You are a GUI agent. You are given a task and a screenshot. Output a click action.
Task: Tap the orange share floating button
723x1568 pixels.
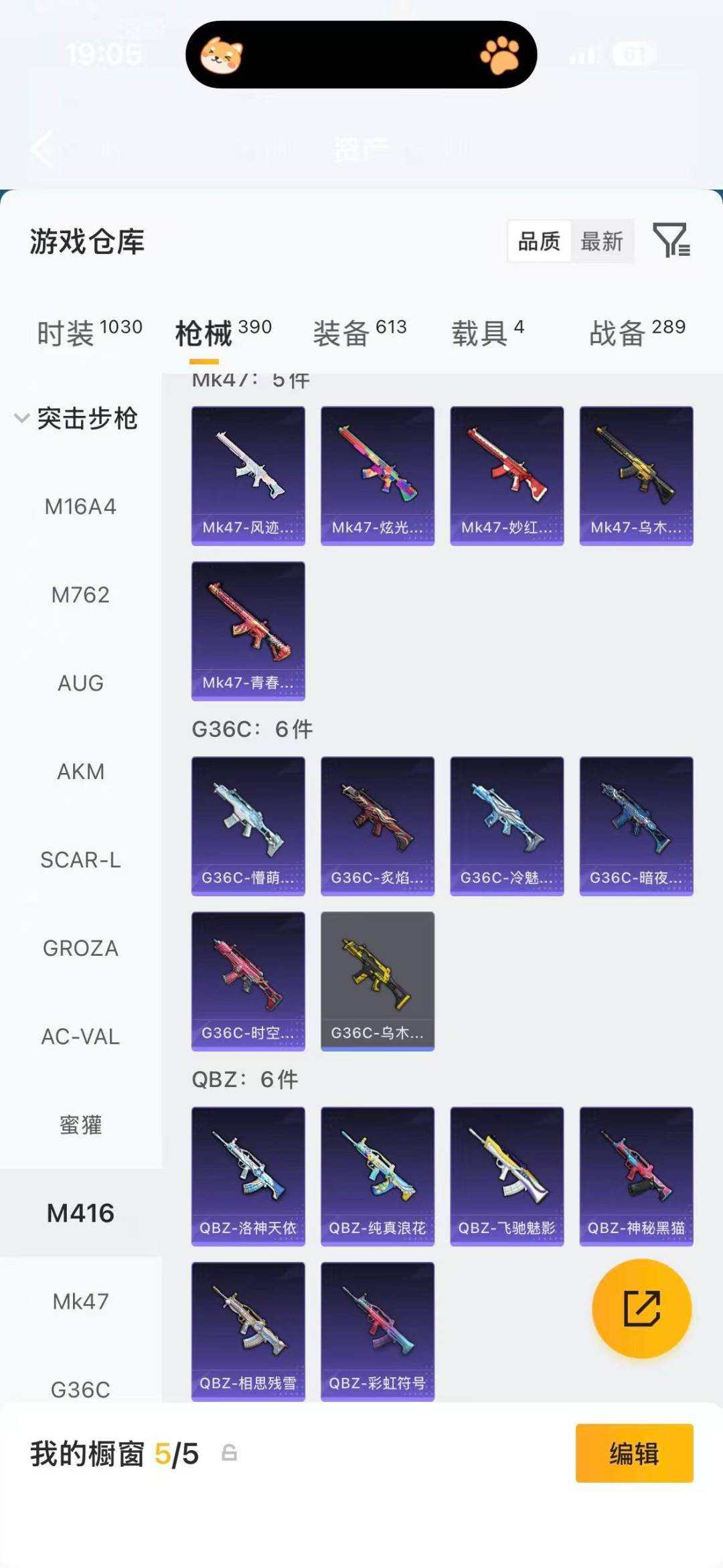(x=641, y=1308)
